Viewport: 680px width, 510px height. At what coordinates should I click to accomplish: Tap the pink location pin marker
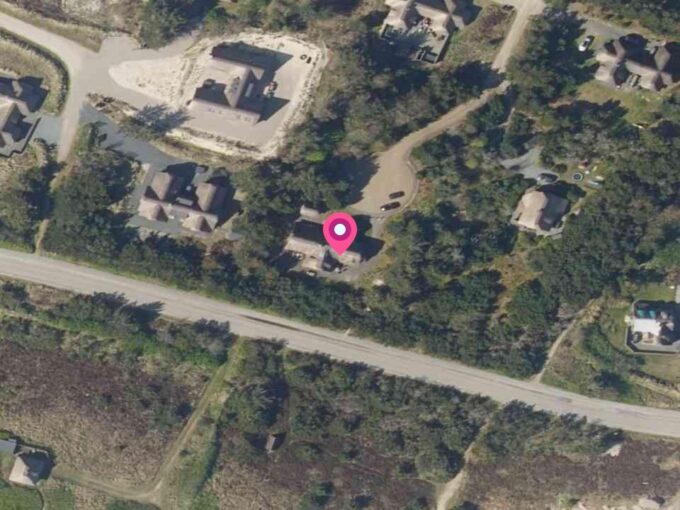point(340,232)
